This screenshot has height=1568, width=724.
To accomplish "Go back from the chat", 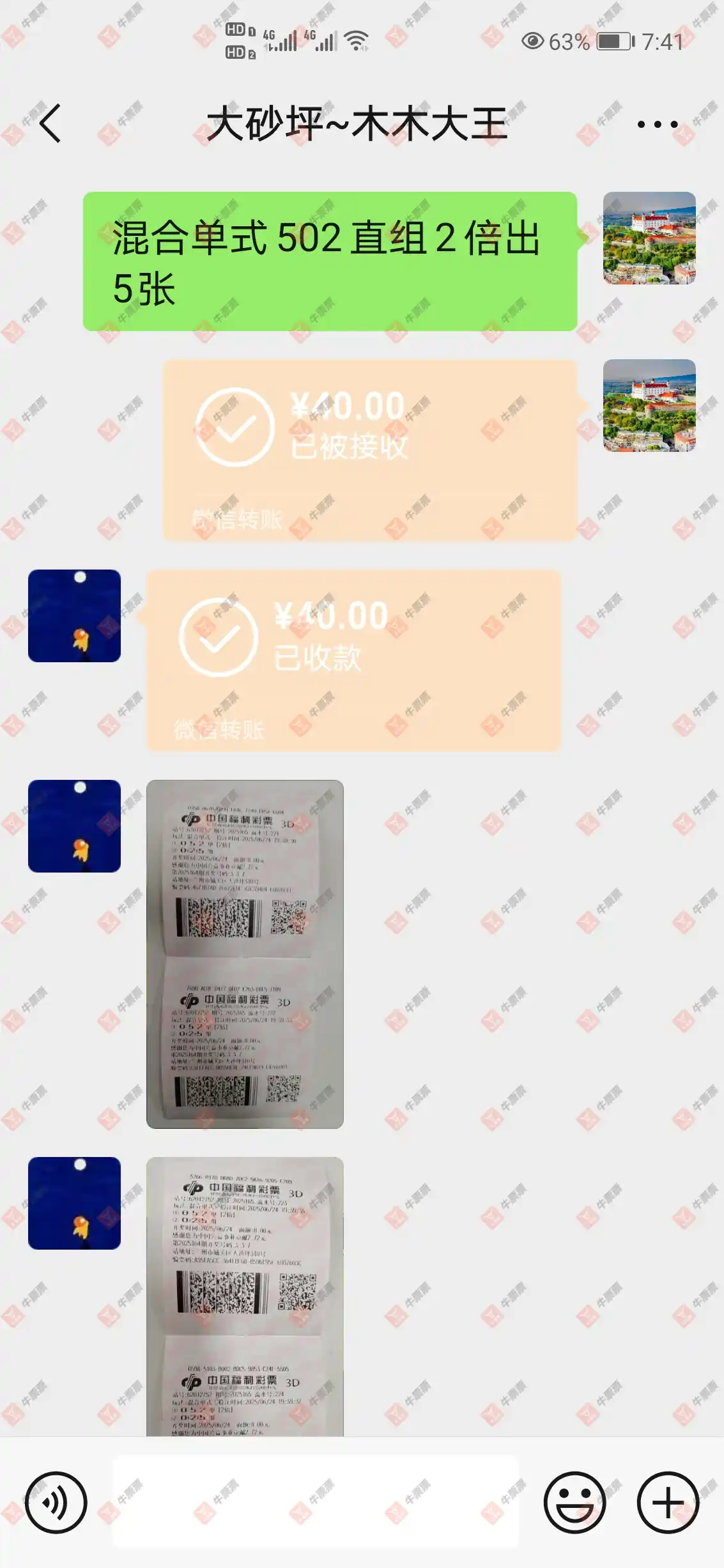I will coord(50,123).
